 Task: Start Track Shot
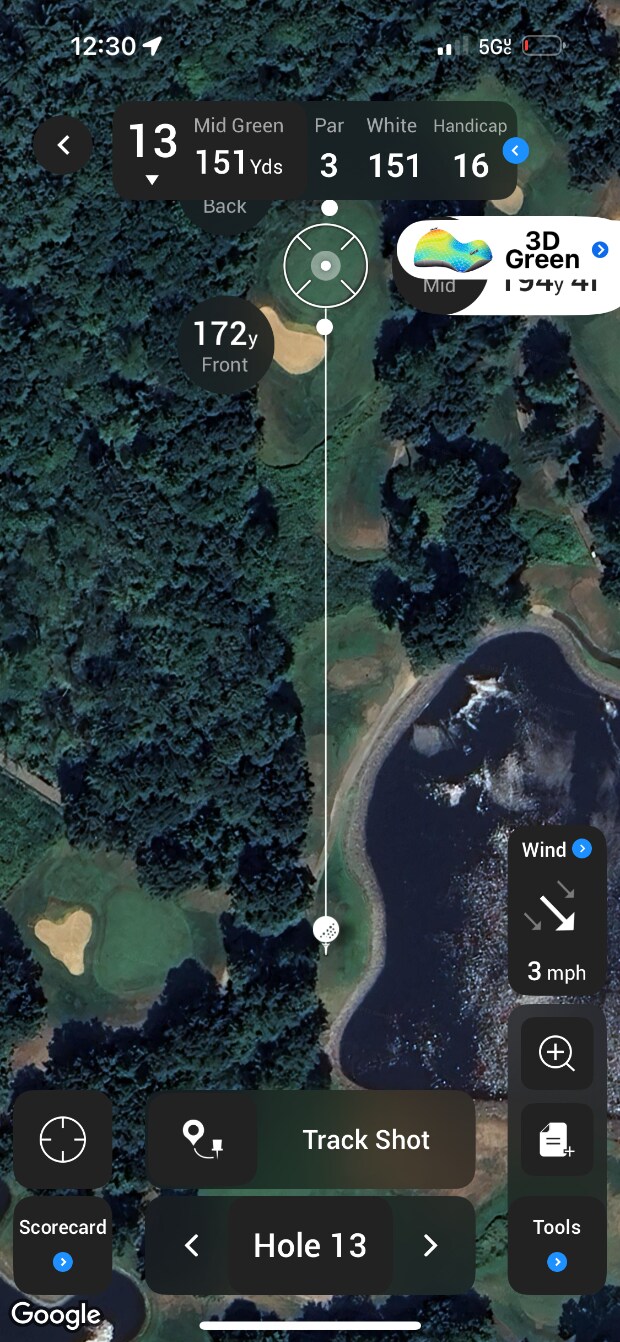tap(311, 1140)
